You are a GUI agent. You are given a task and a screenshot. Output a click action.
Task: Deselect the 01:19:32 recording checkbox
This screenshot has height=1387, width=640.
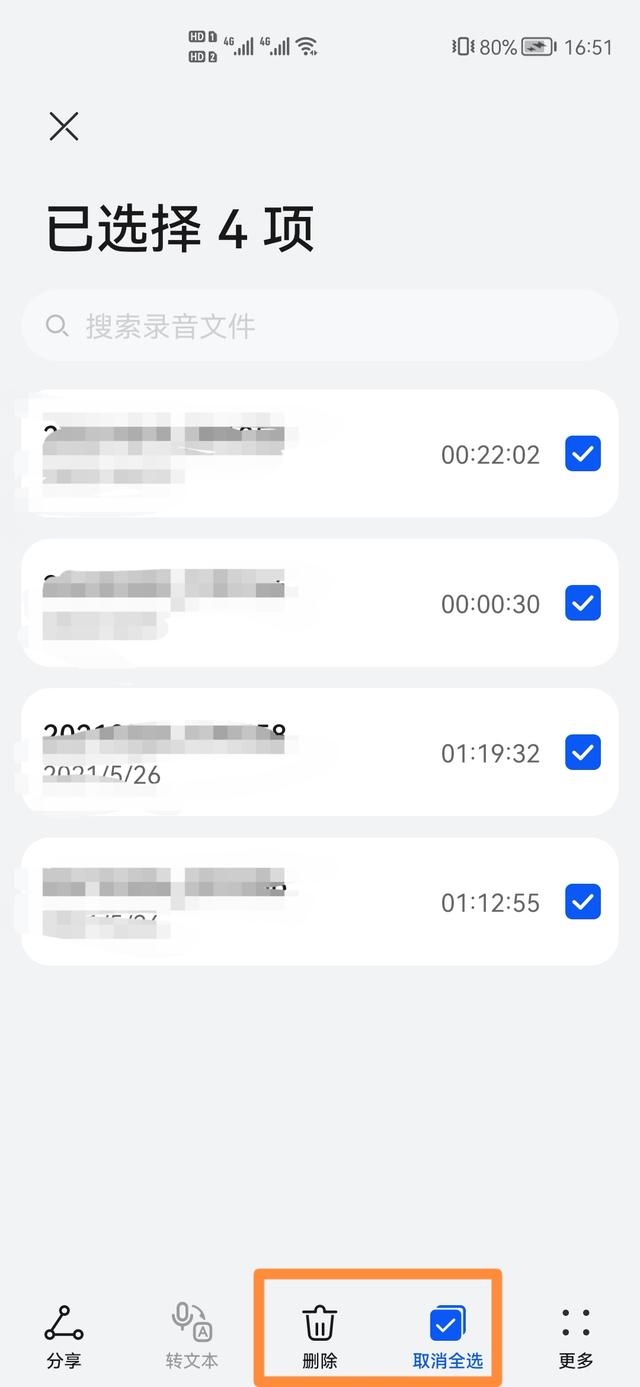click(583, 752)
